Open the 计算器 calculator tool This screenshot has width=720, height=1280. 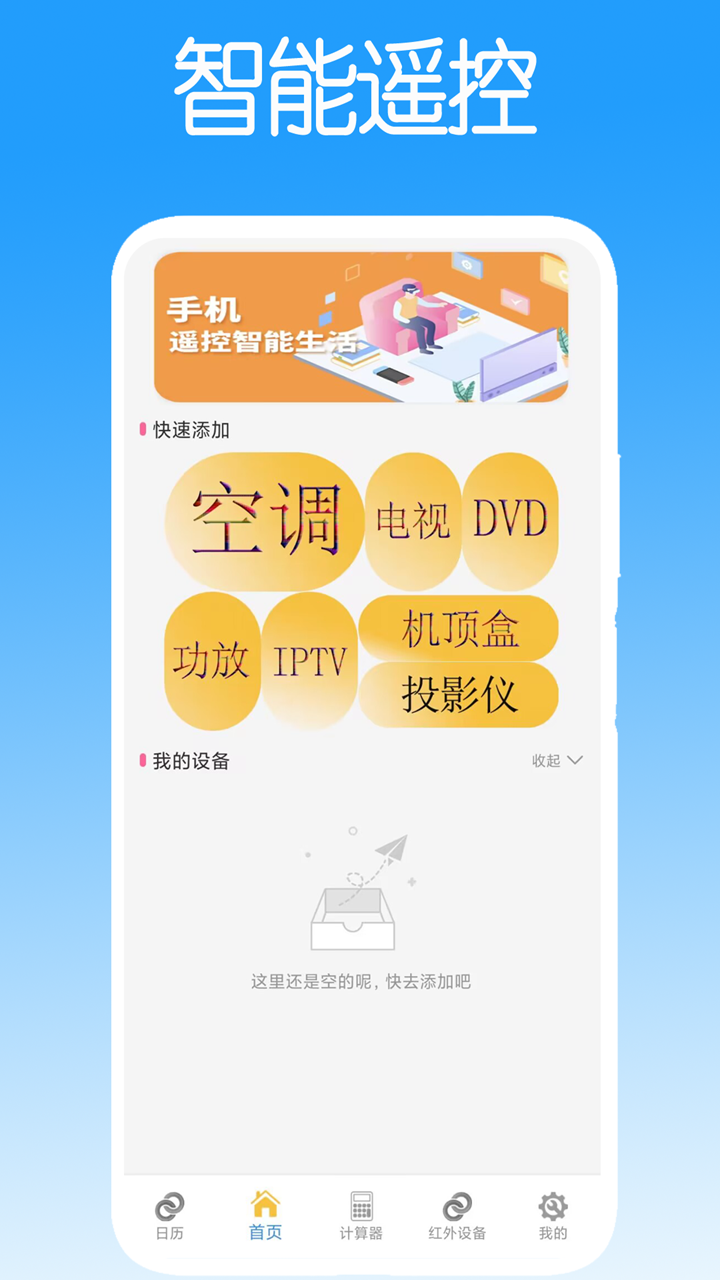360,1216
